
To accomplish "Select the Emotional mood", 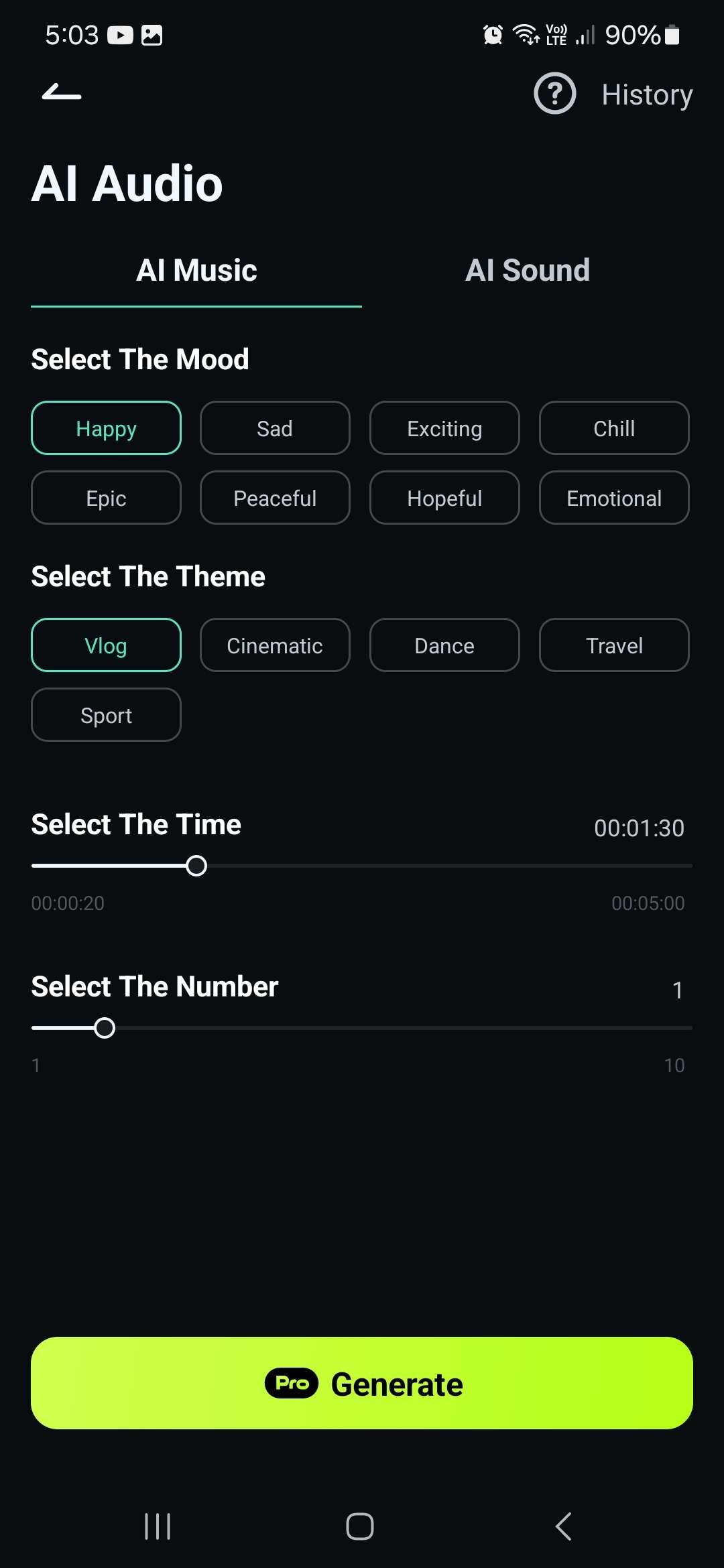I will click(x=614, y=499).
